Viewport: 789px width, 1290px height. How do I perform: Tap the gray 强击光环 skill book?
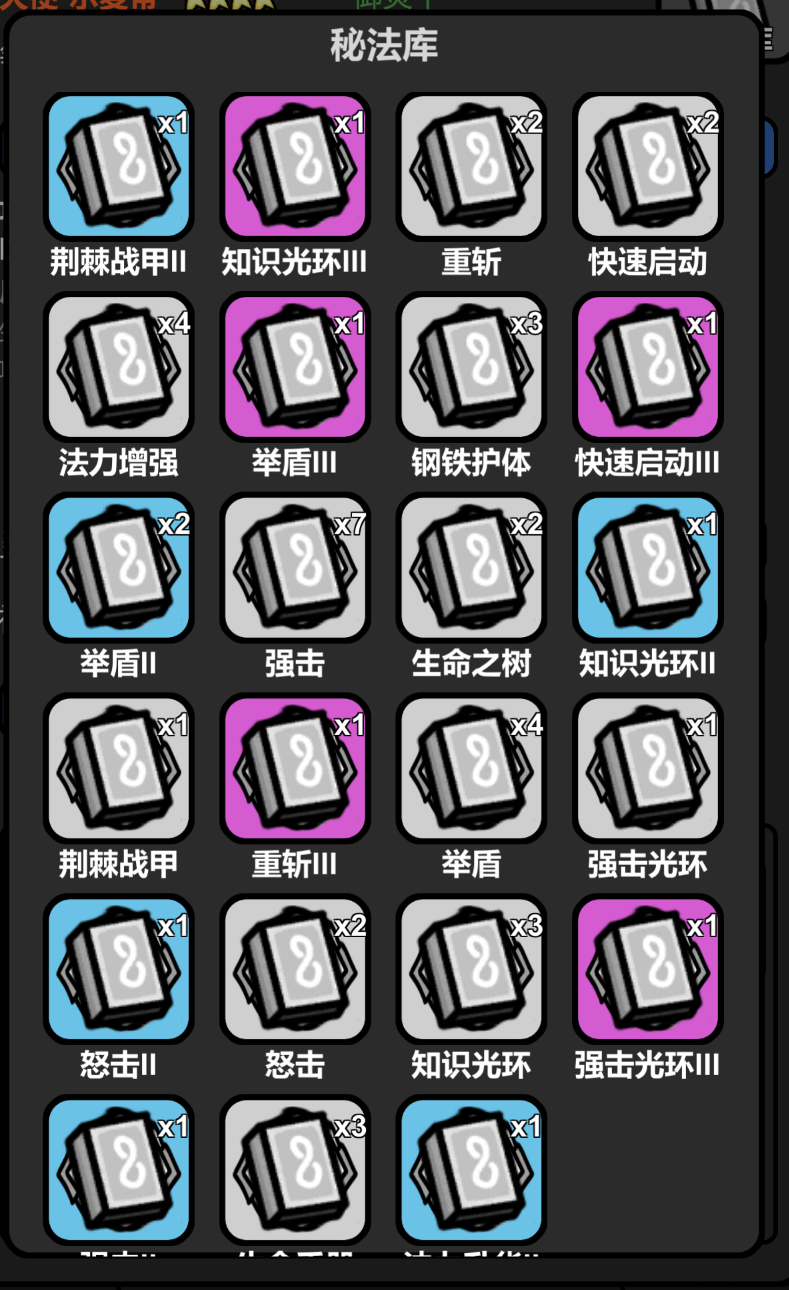(647, 769)
